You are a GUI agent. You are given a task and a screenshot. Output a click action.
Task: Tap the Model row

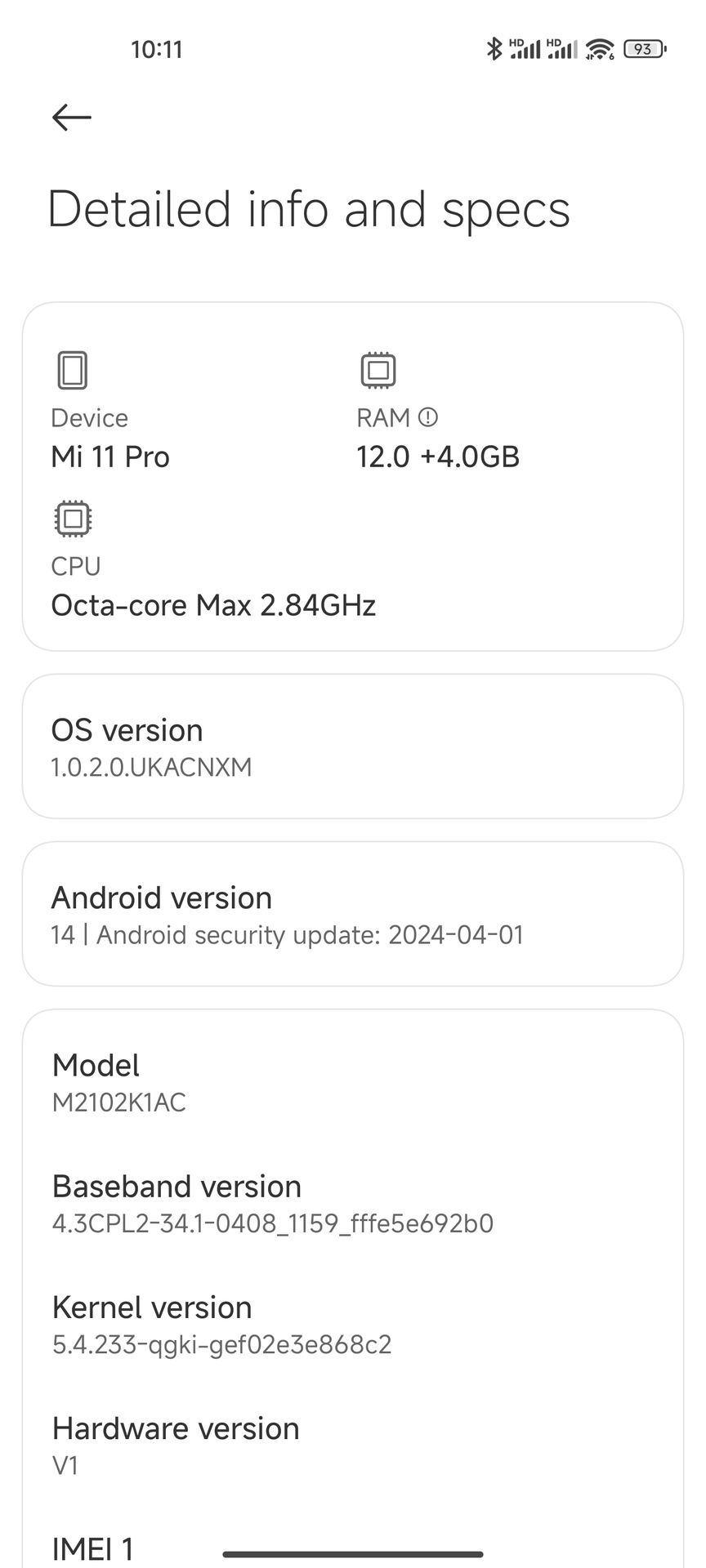pos(353,1083)
